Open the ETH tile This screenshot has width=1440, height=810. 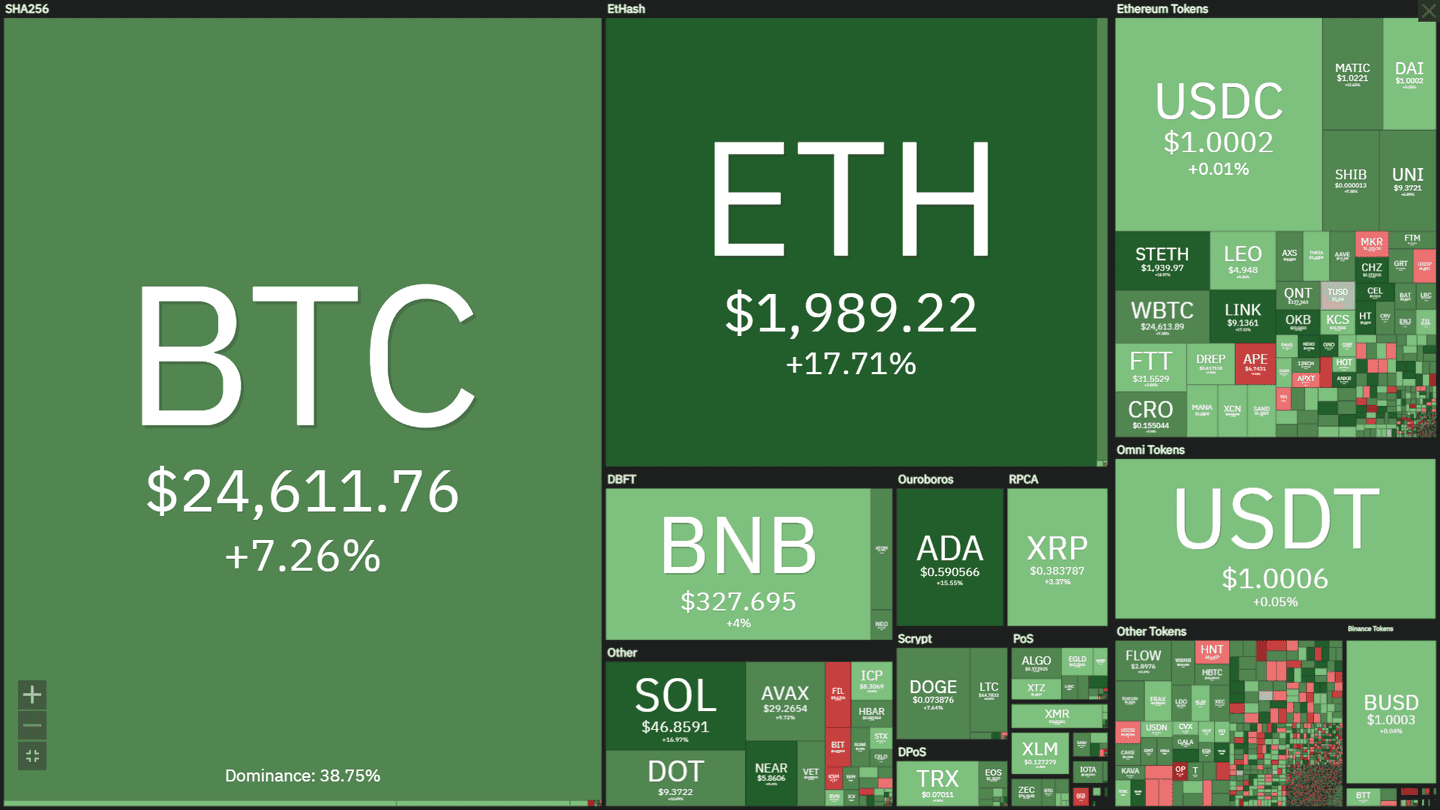(x=851, y=250)
